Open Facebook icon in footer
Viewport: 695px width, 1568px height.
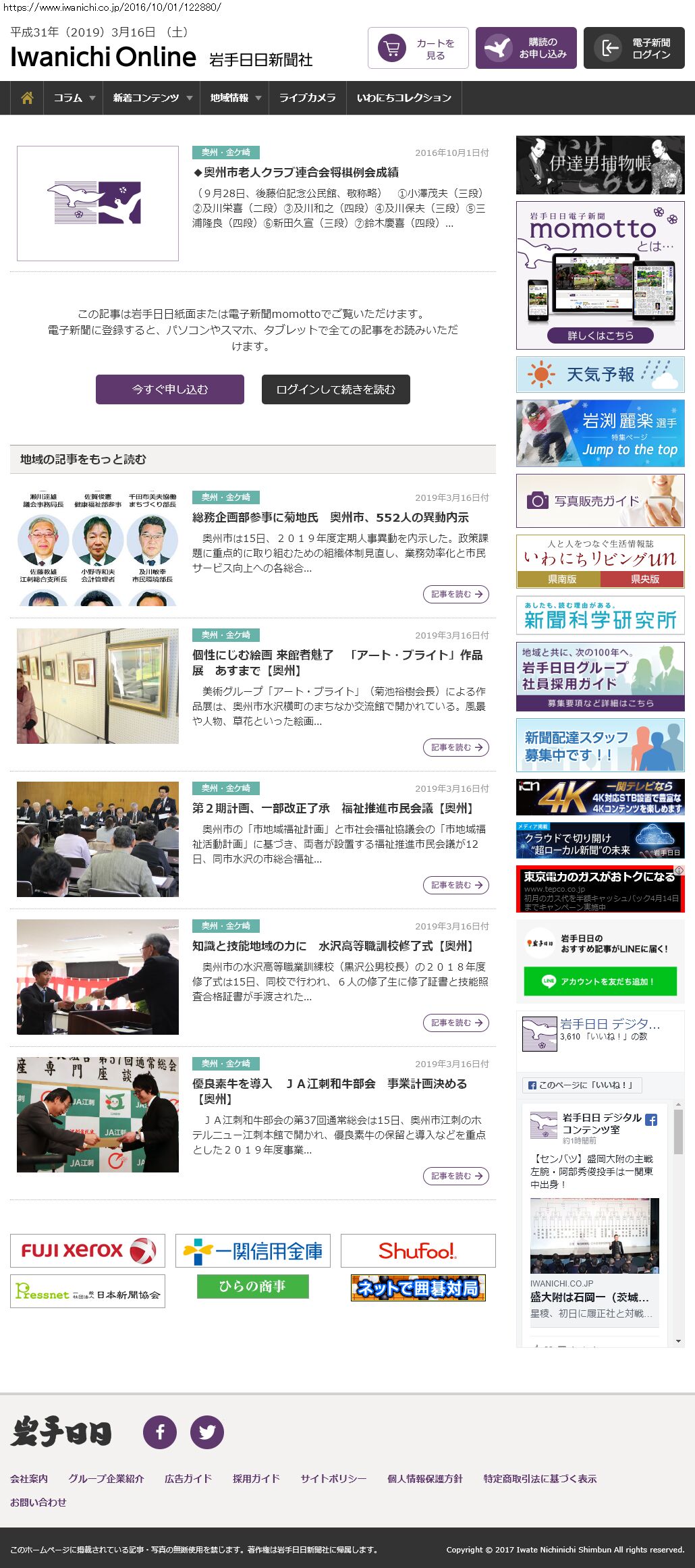(x=160, y=1432)
